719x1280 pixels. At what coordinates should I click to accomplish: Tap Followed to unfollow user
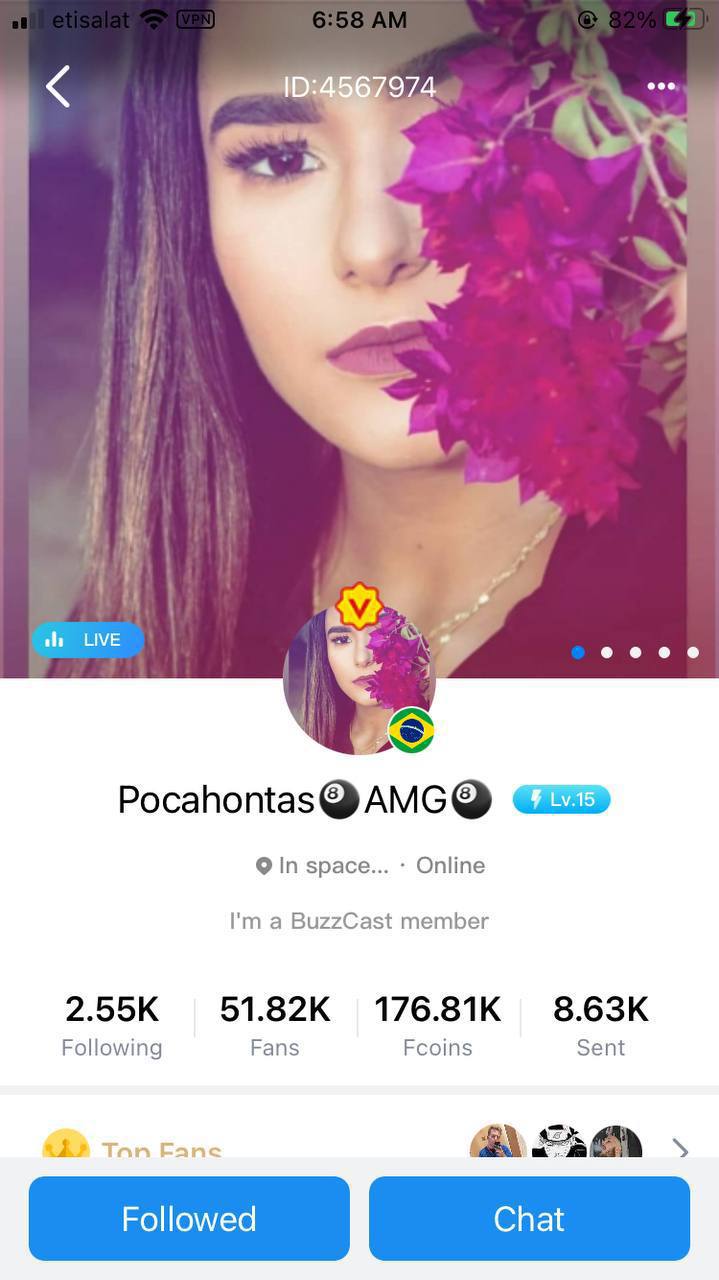tap(189, 1218)
